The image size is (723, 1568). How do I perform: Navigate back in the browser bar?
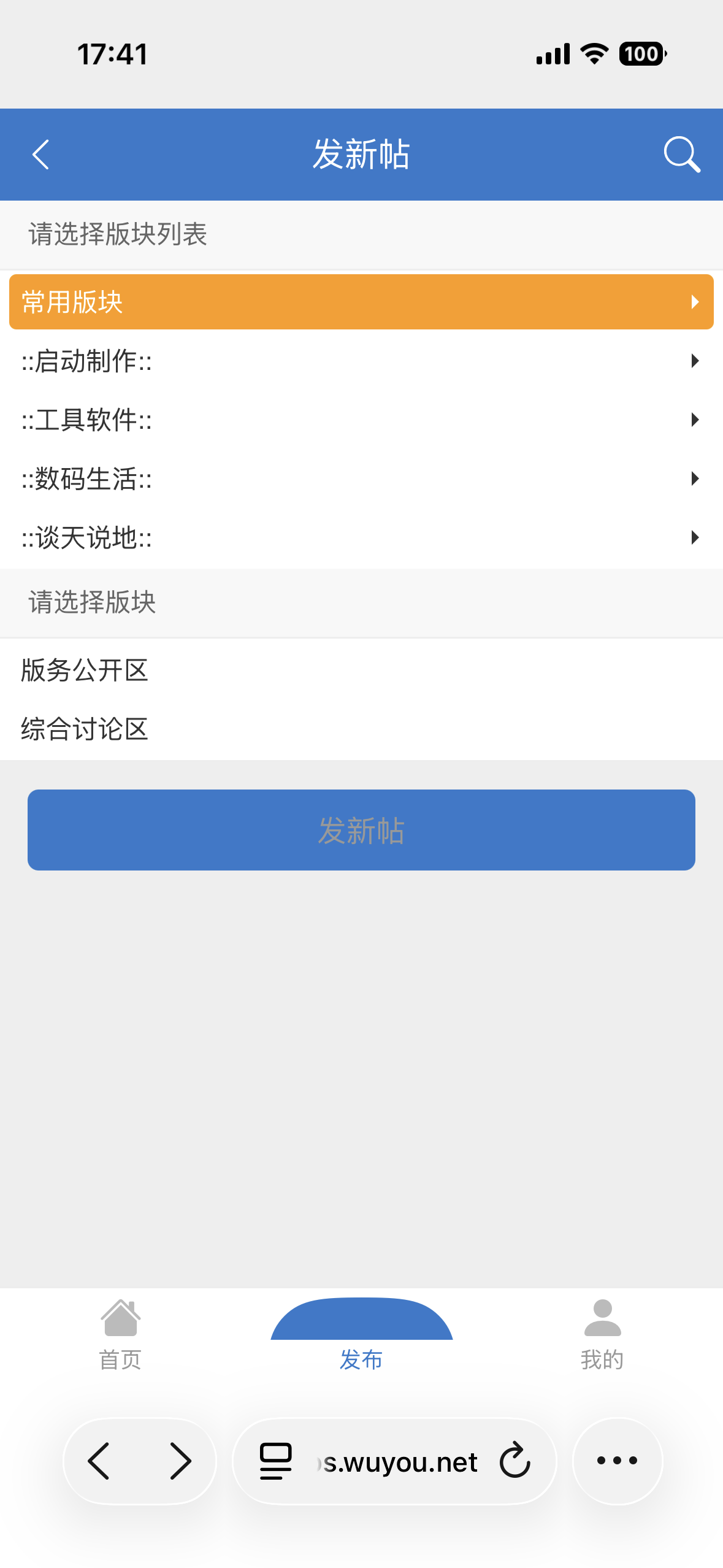(x=99, y=1461)
